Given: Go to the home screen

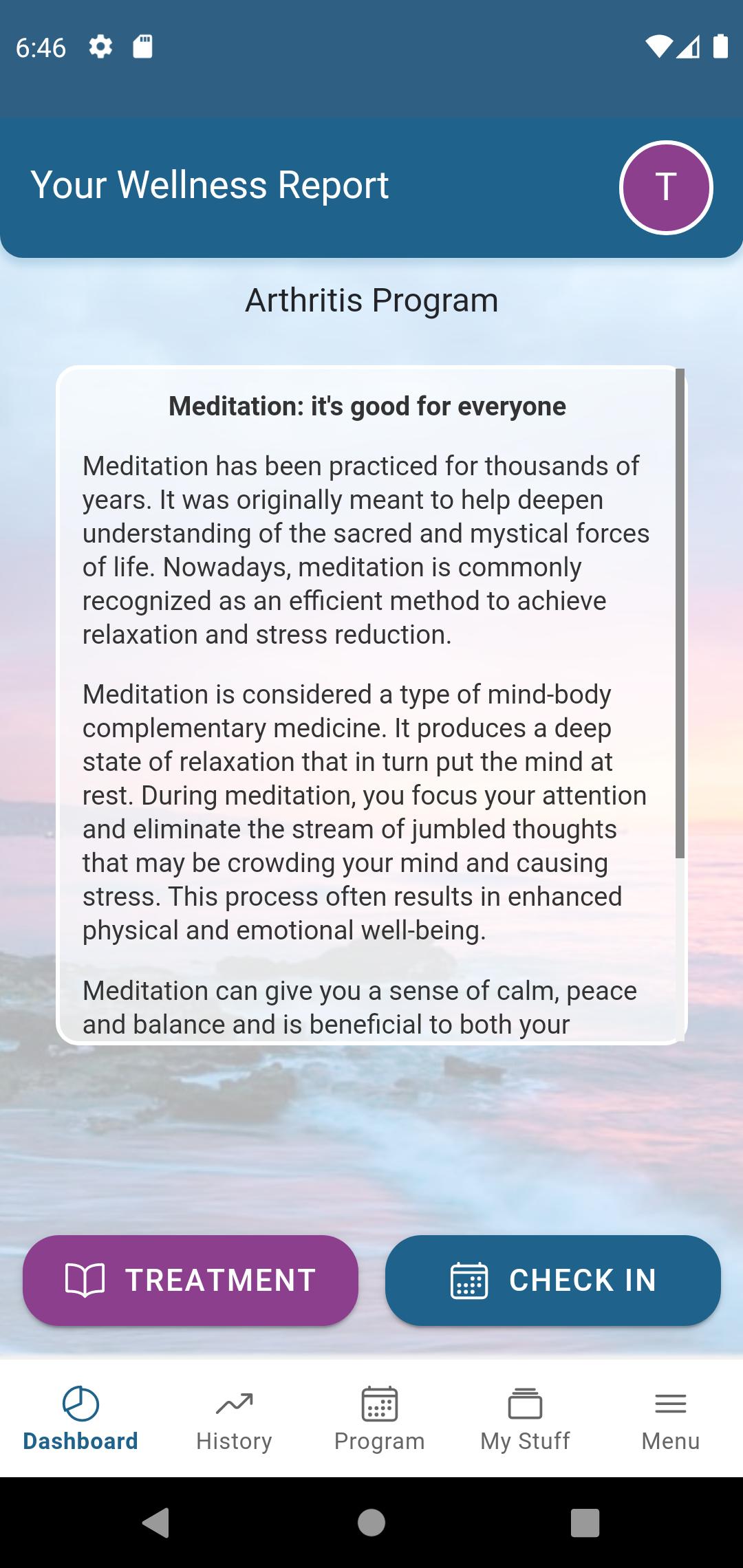Looking at the screenshot, I should coord(371,1522).
